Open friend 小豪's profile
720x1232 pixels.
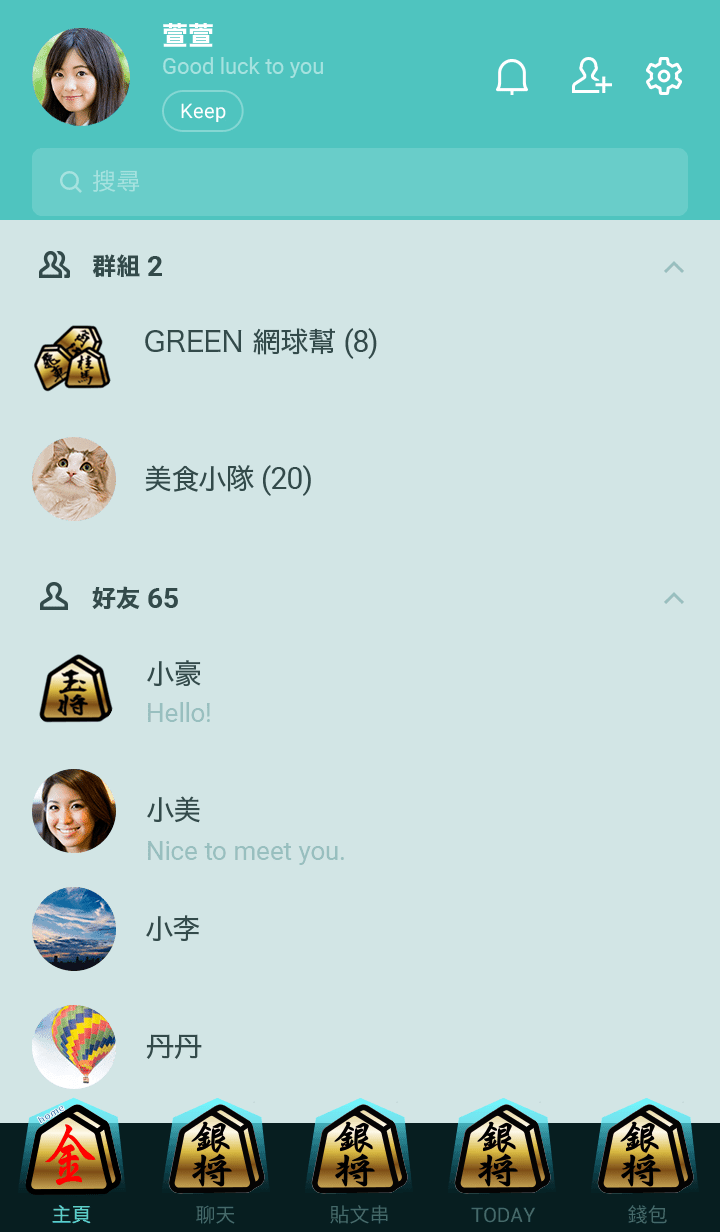click(175, 690)
